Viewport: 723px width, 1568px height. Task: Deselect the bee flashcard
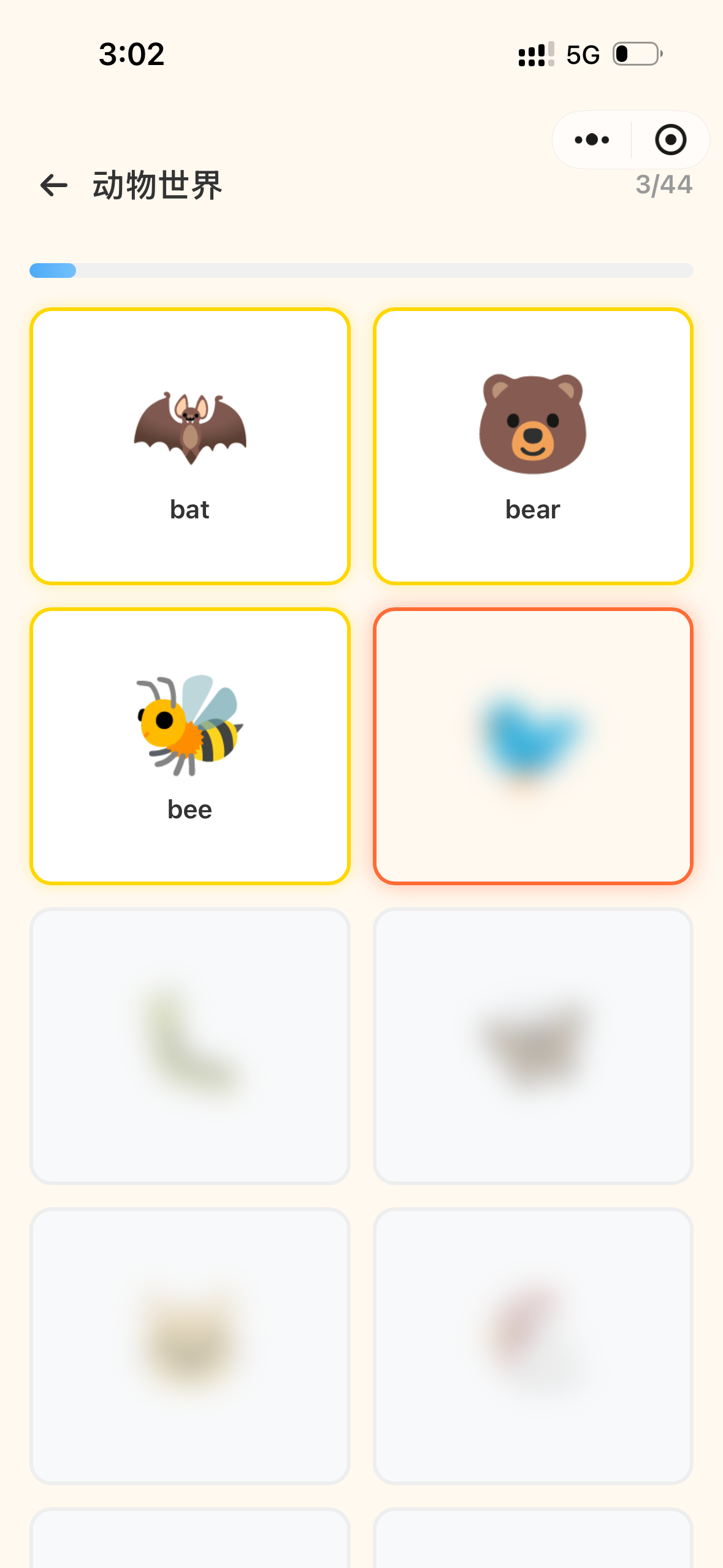click(190, 746)
